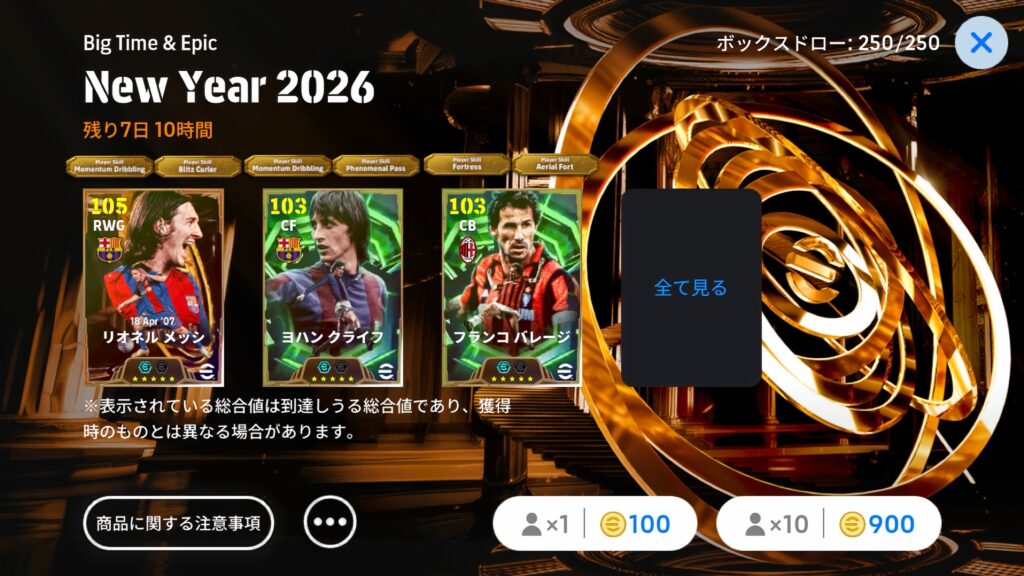Draw one player for 100 coins
The width and height of the screenshot is (1024, 576).
tap(594, 524)
